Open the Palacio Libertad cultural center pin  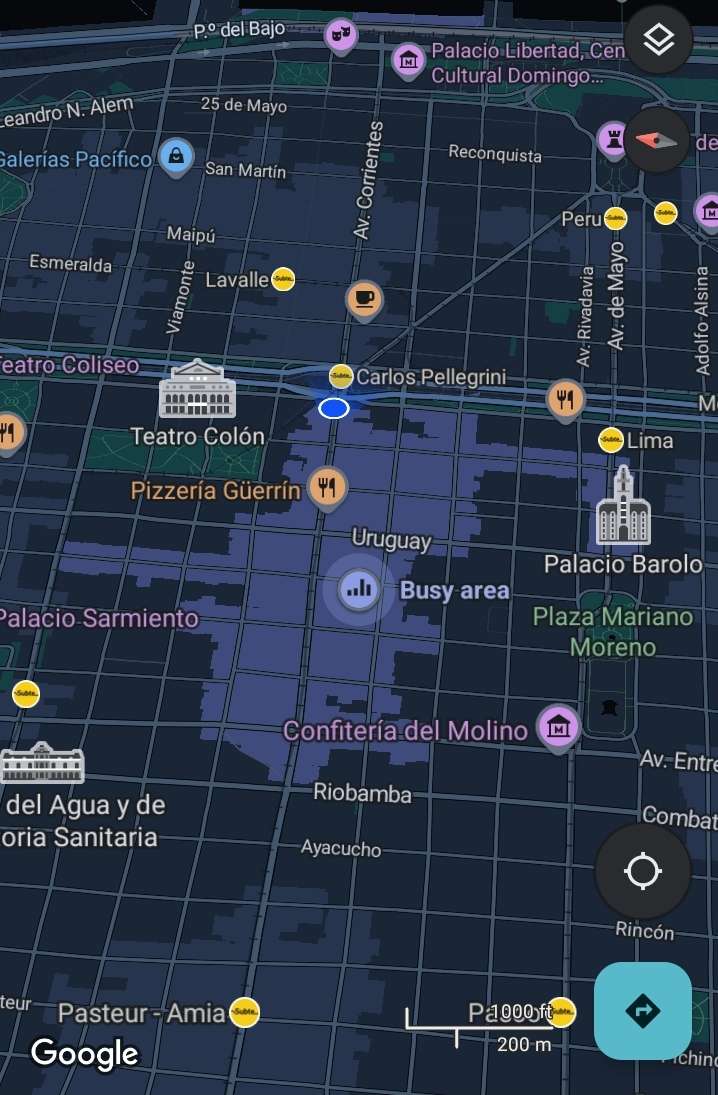pos(408,60)
